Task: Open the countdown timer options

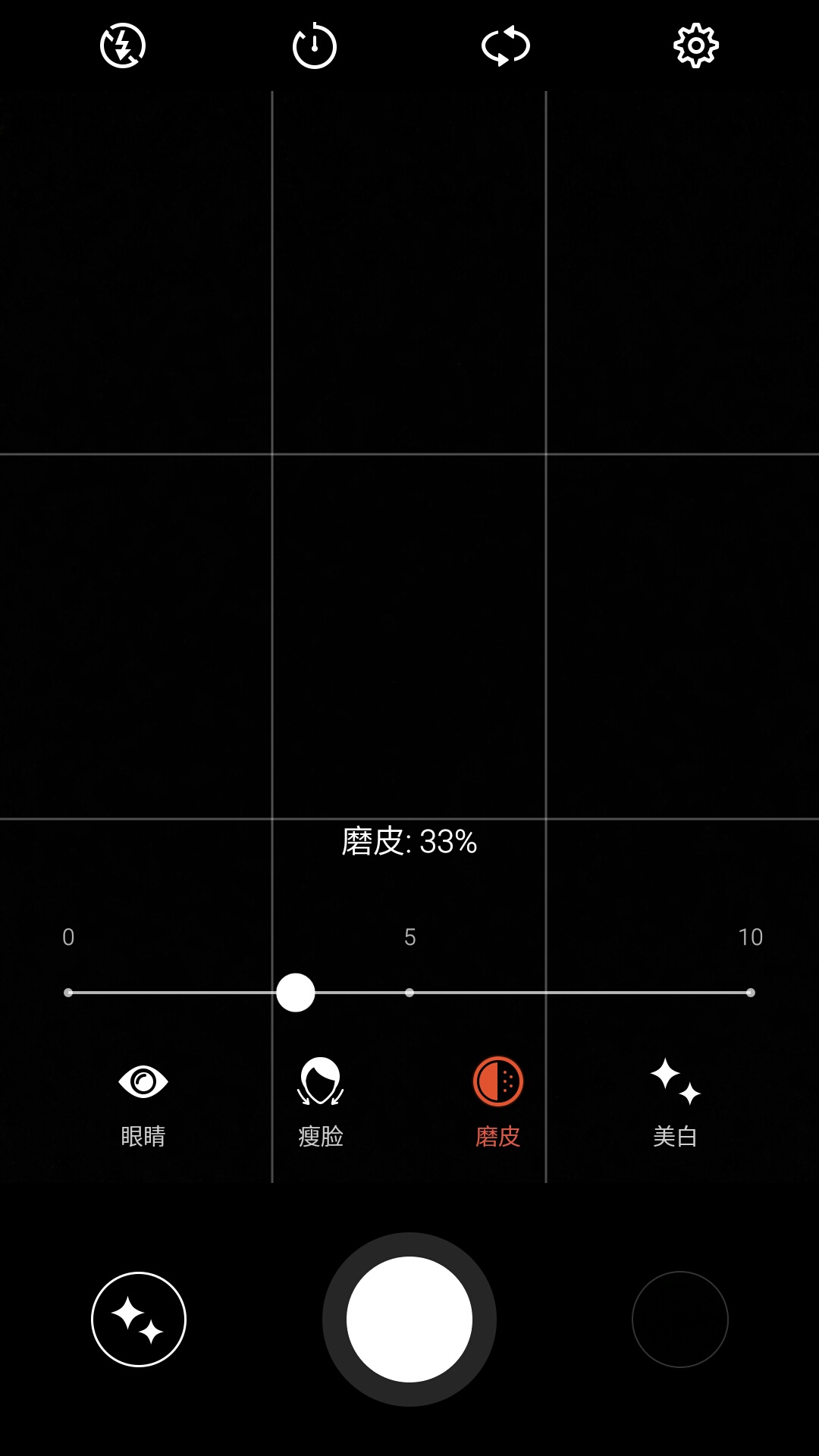Action: [x=313, y=45]
